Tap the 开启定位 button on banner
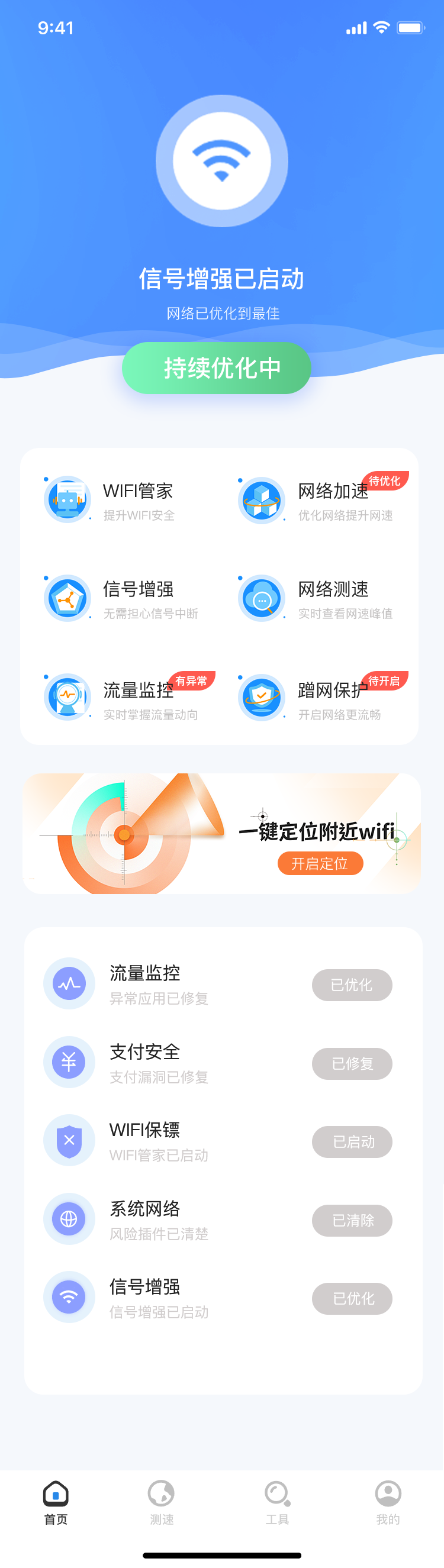Image resolution: width=444 pixels, height=1568 pixels. point(320,863)
